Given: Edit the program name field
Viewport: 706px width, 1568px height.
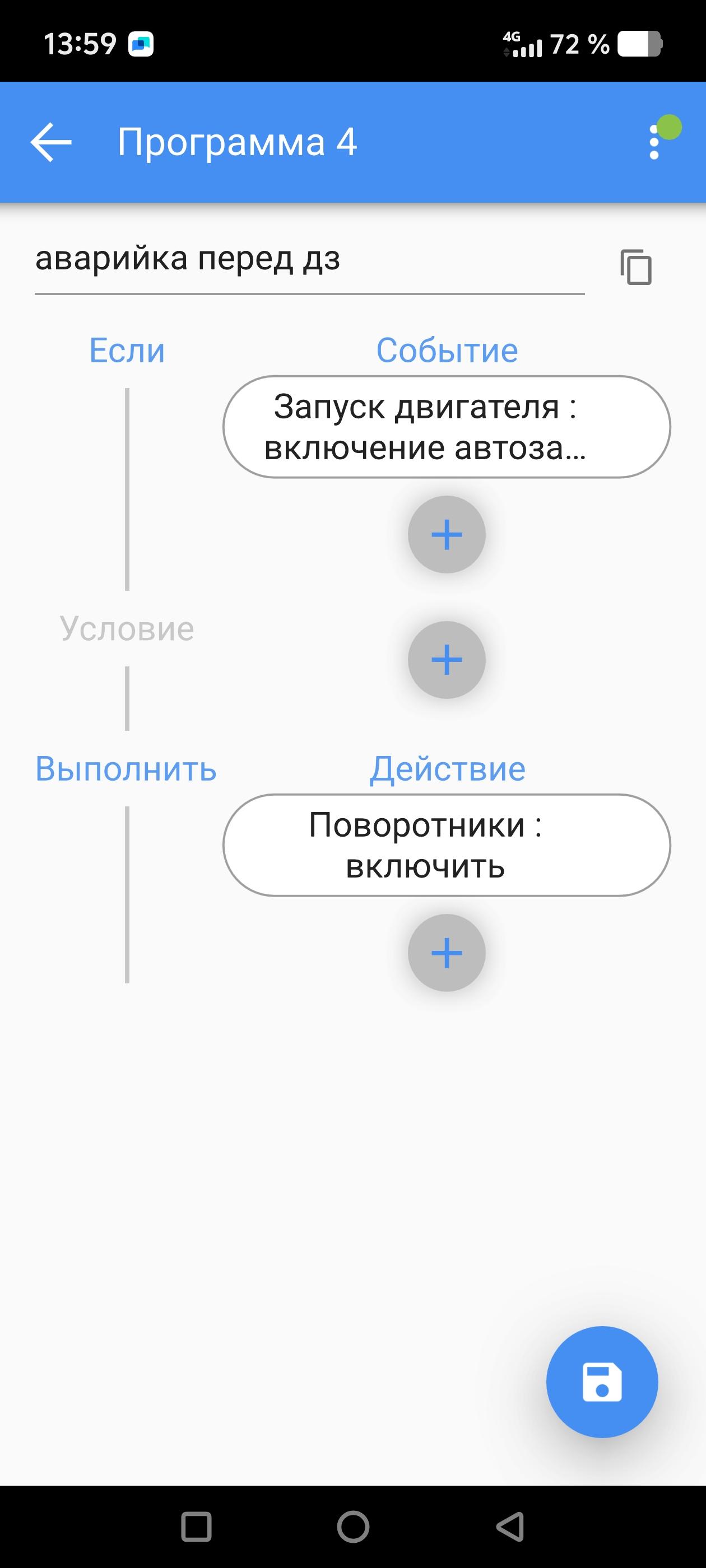Looking at the screenshot, I should coord(309,260).
